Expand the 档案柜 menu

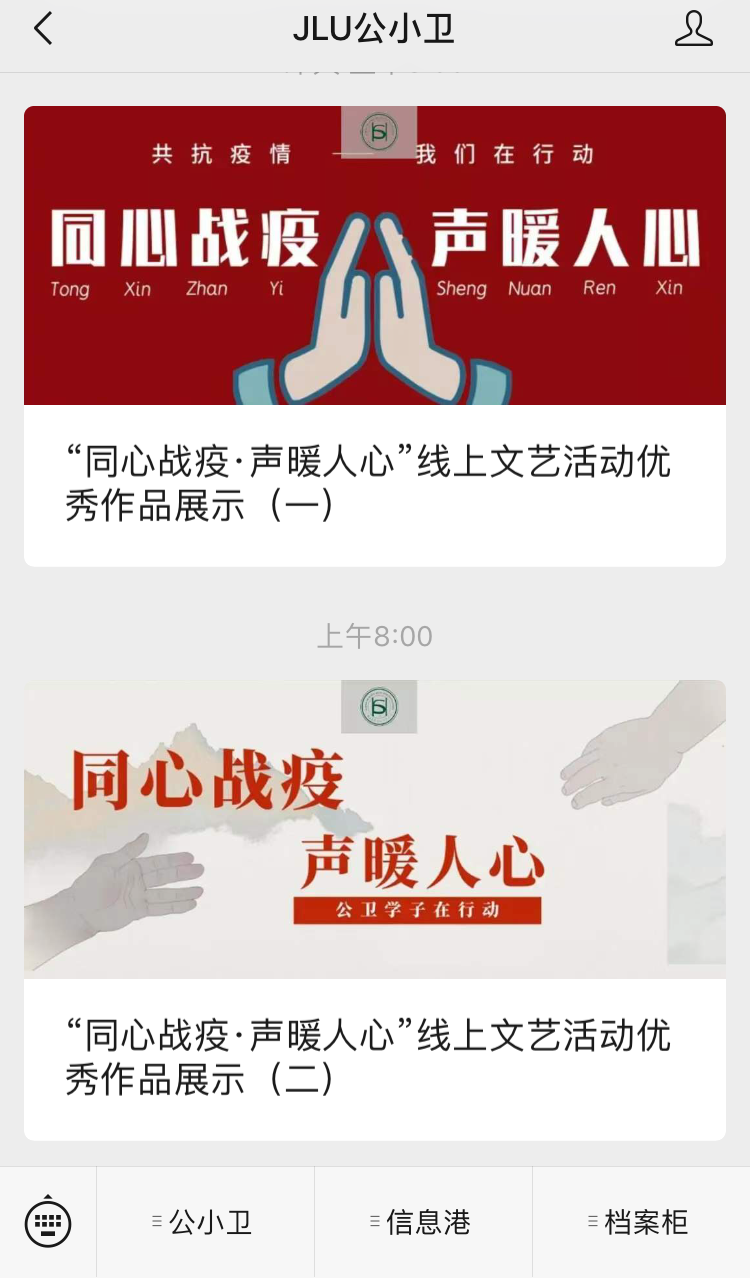(641, 1222)
